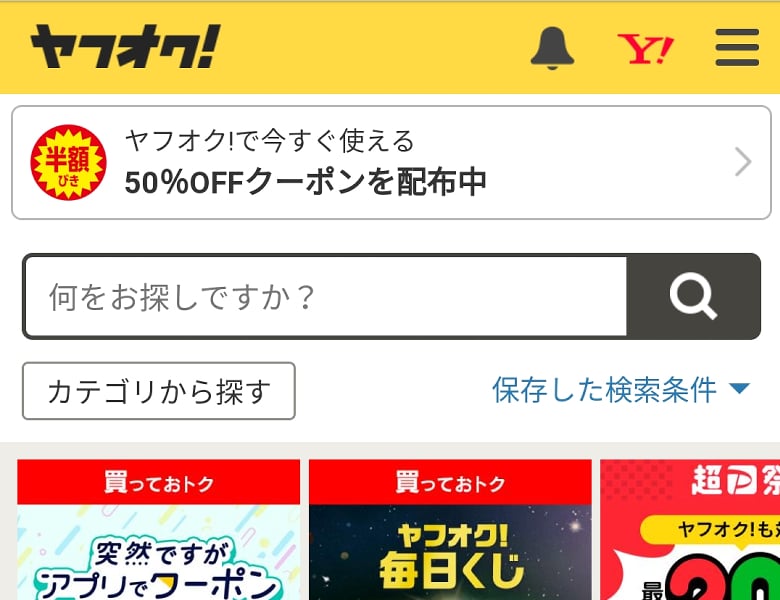
Task: Tap the magnifier search button
Action: pyautogui.click(x=693, y=296)
